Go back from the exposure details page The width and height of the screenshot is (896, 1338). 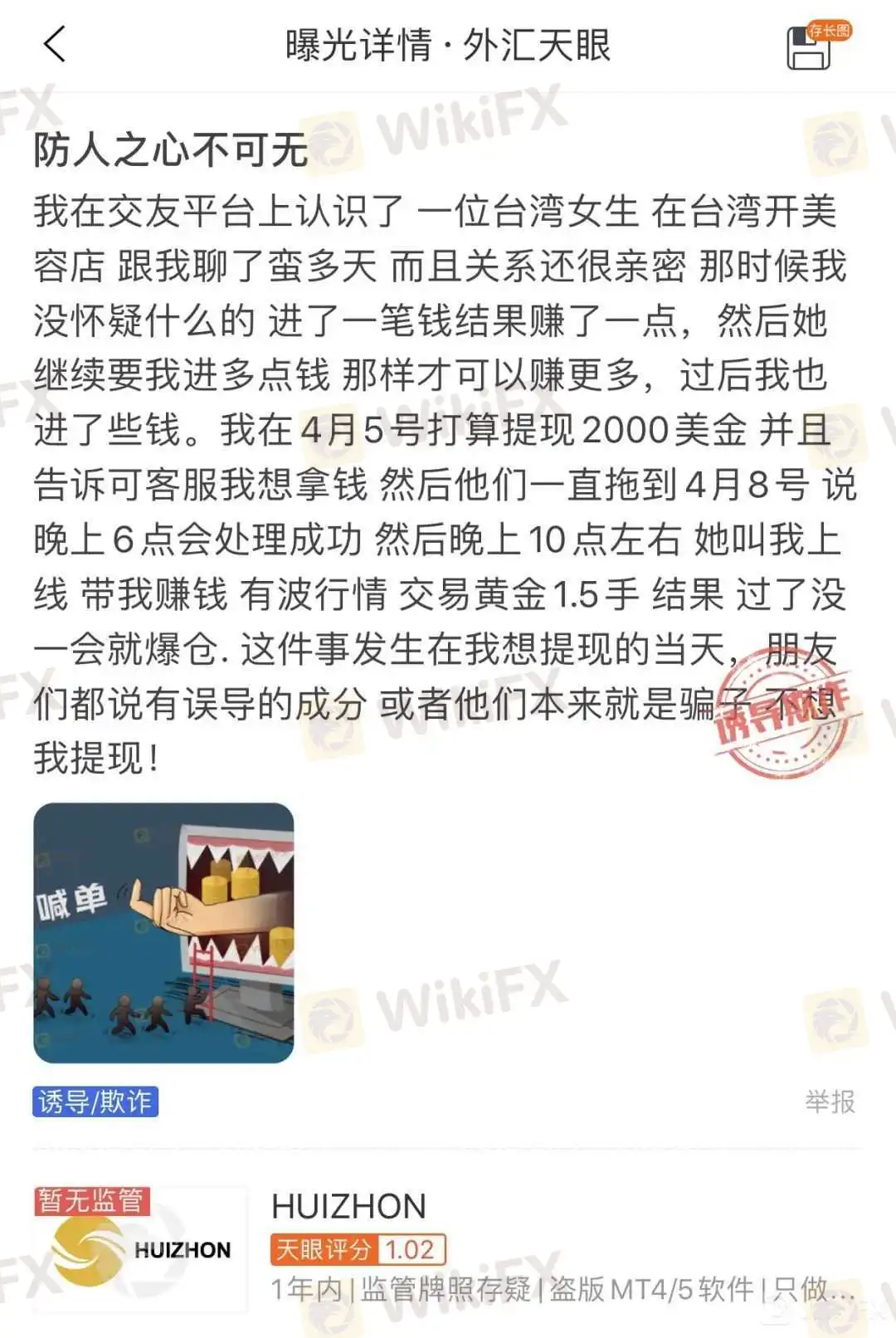[x=55, y=45]
